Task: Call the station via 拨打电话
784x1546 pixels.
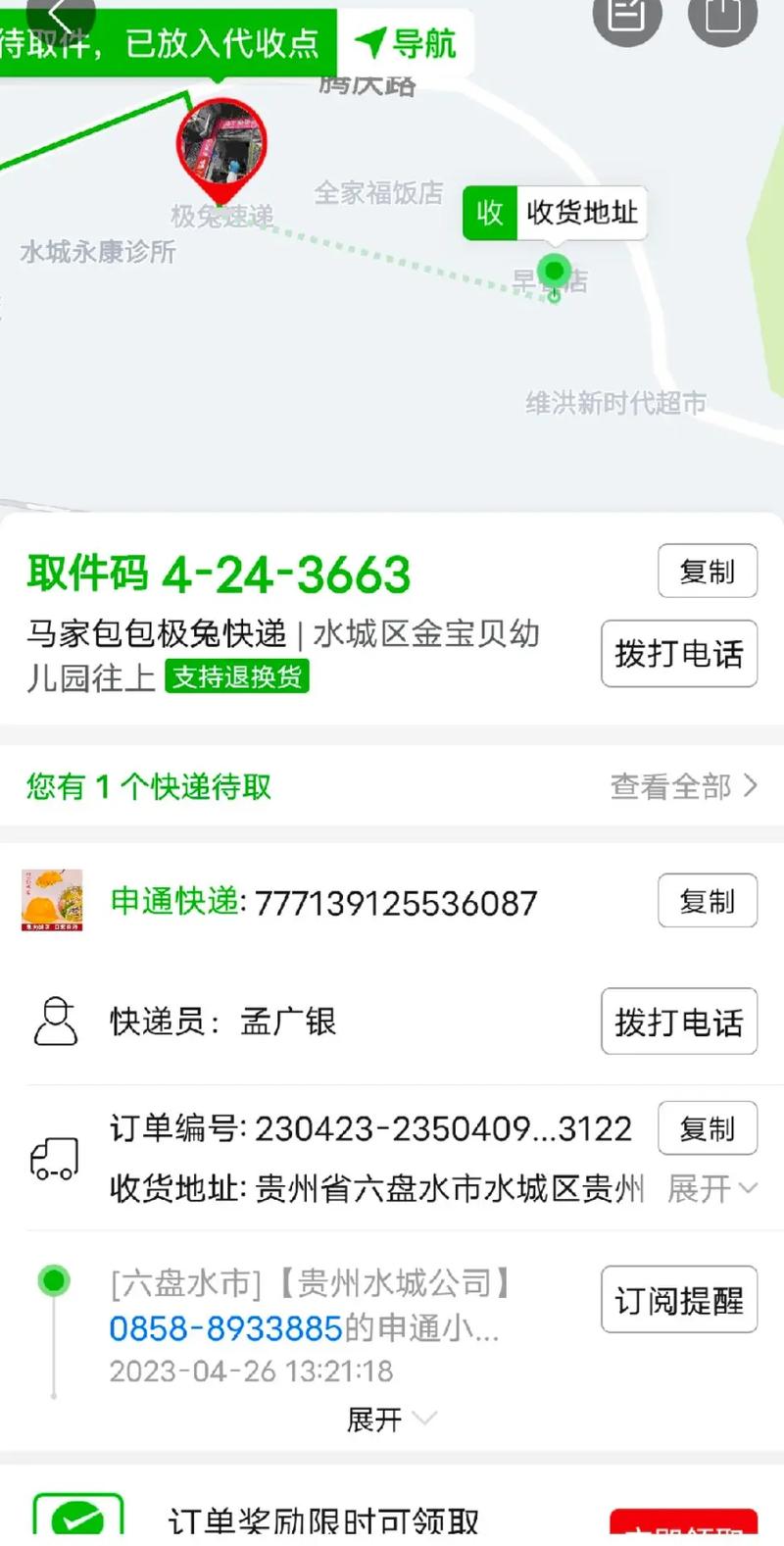Action: pyautogui.click(x=679, y=655)
